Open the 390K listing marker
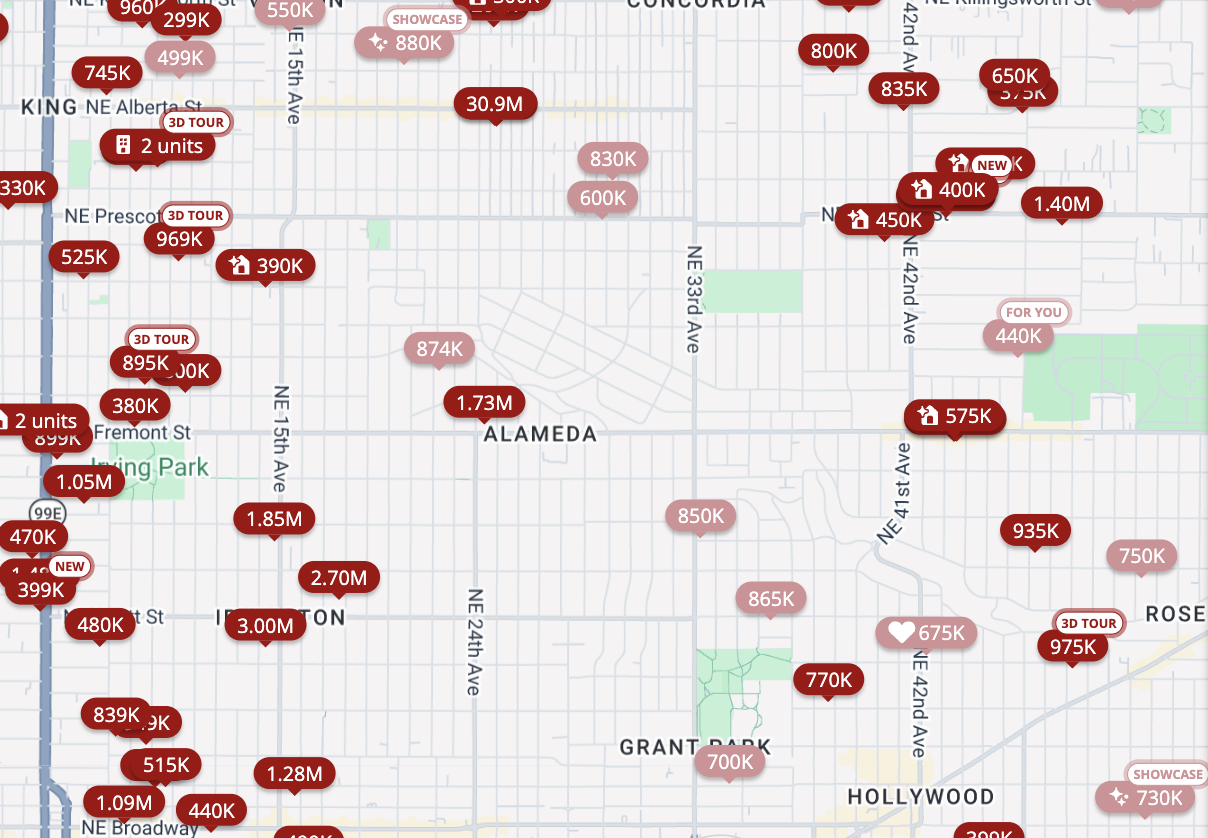 point(266,266)
